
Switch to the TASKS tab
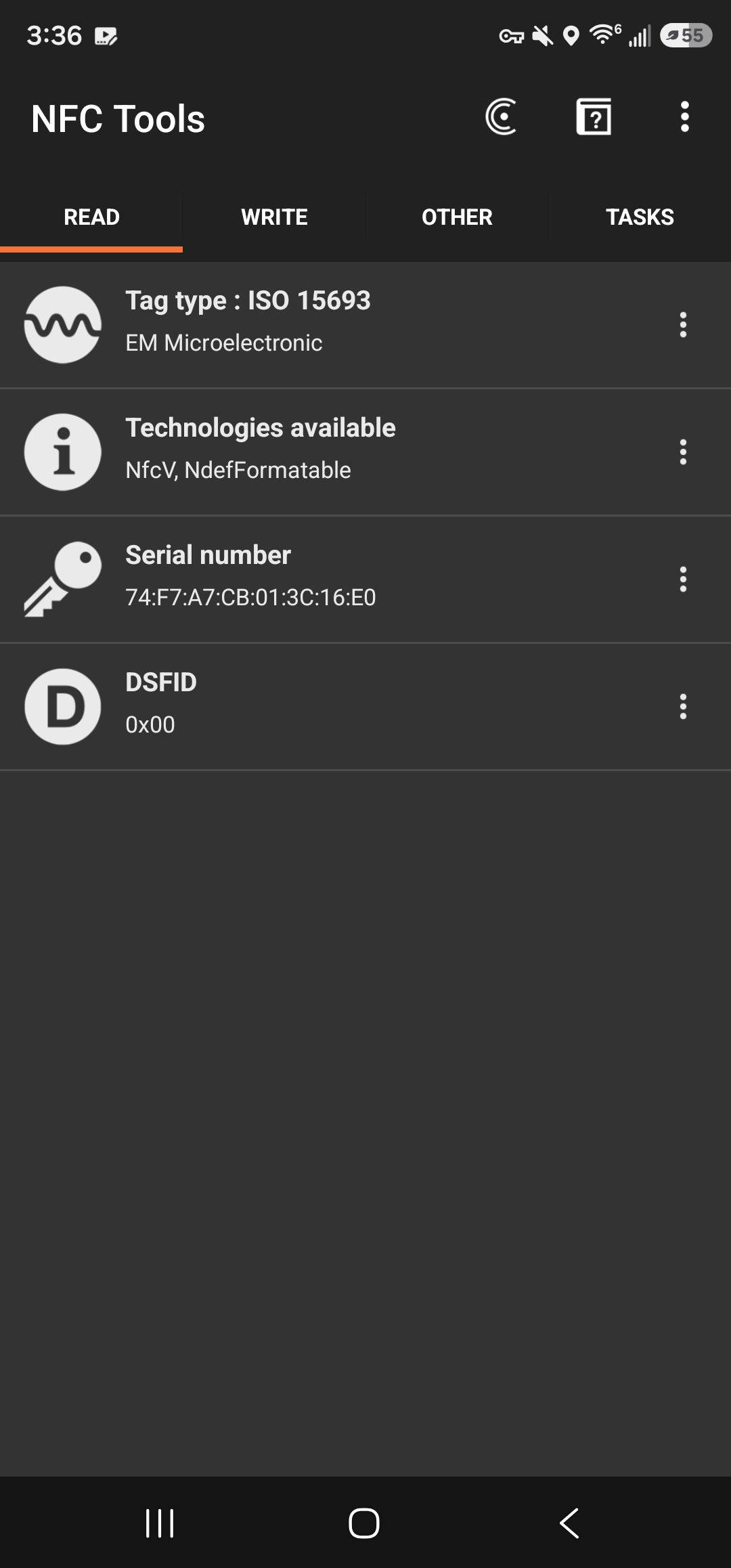click(640, 217)
